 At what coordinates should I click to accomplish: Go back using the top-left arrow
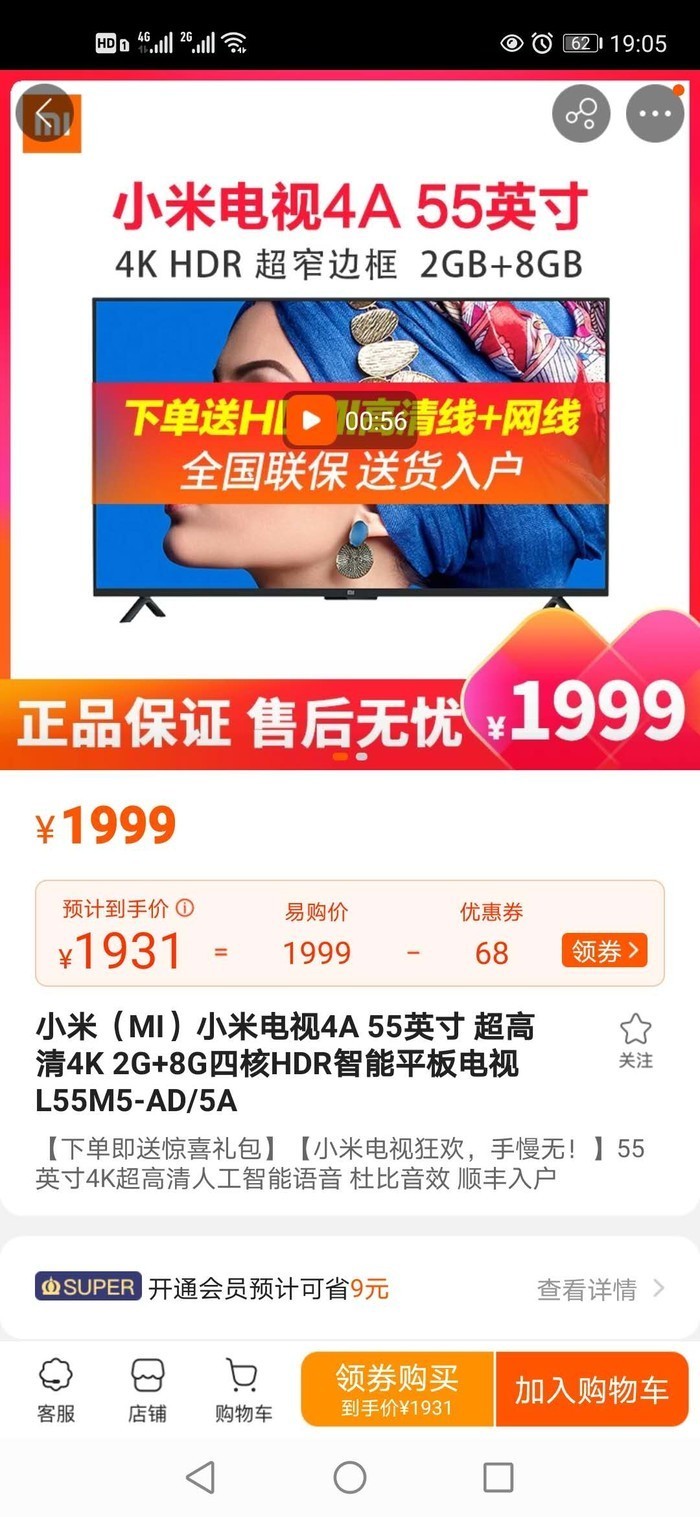pyautogui.click(x=44, y=114)
